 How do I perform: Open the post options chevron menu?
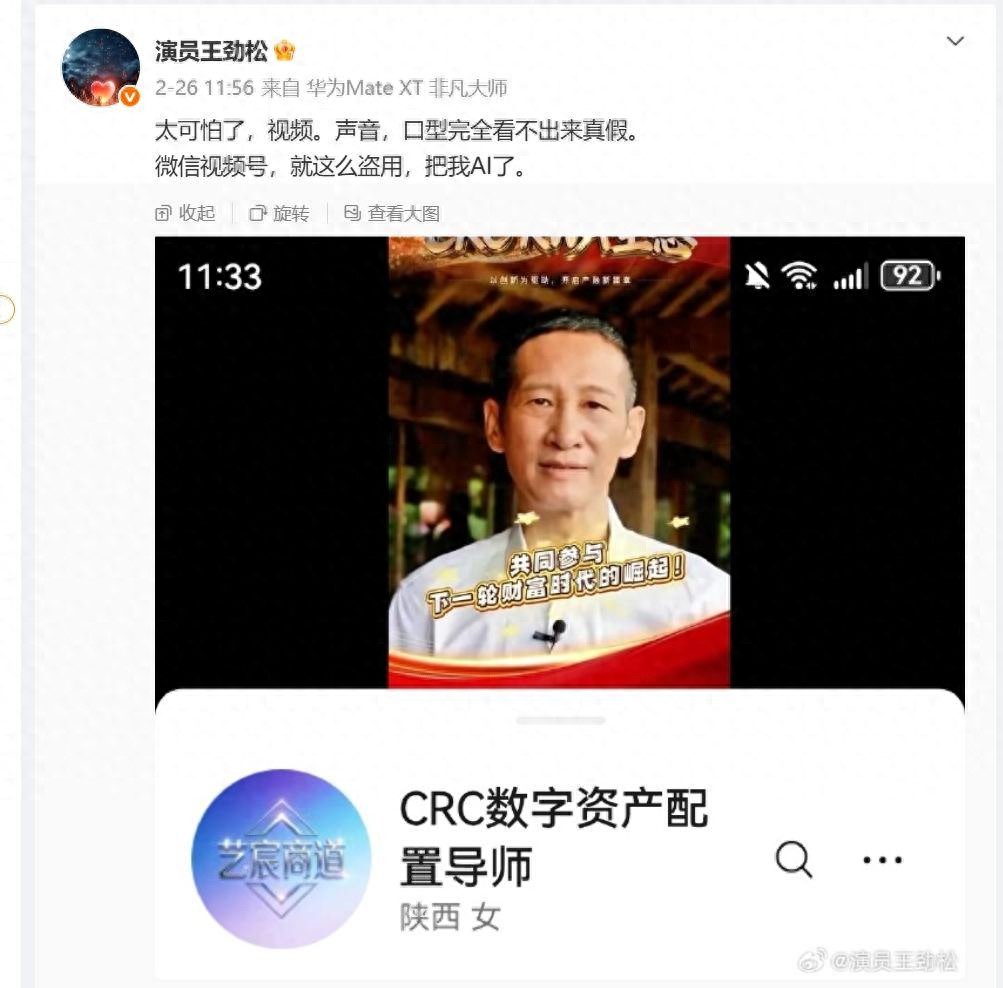[955, 41]
